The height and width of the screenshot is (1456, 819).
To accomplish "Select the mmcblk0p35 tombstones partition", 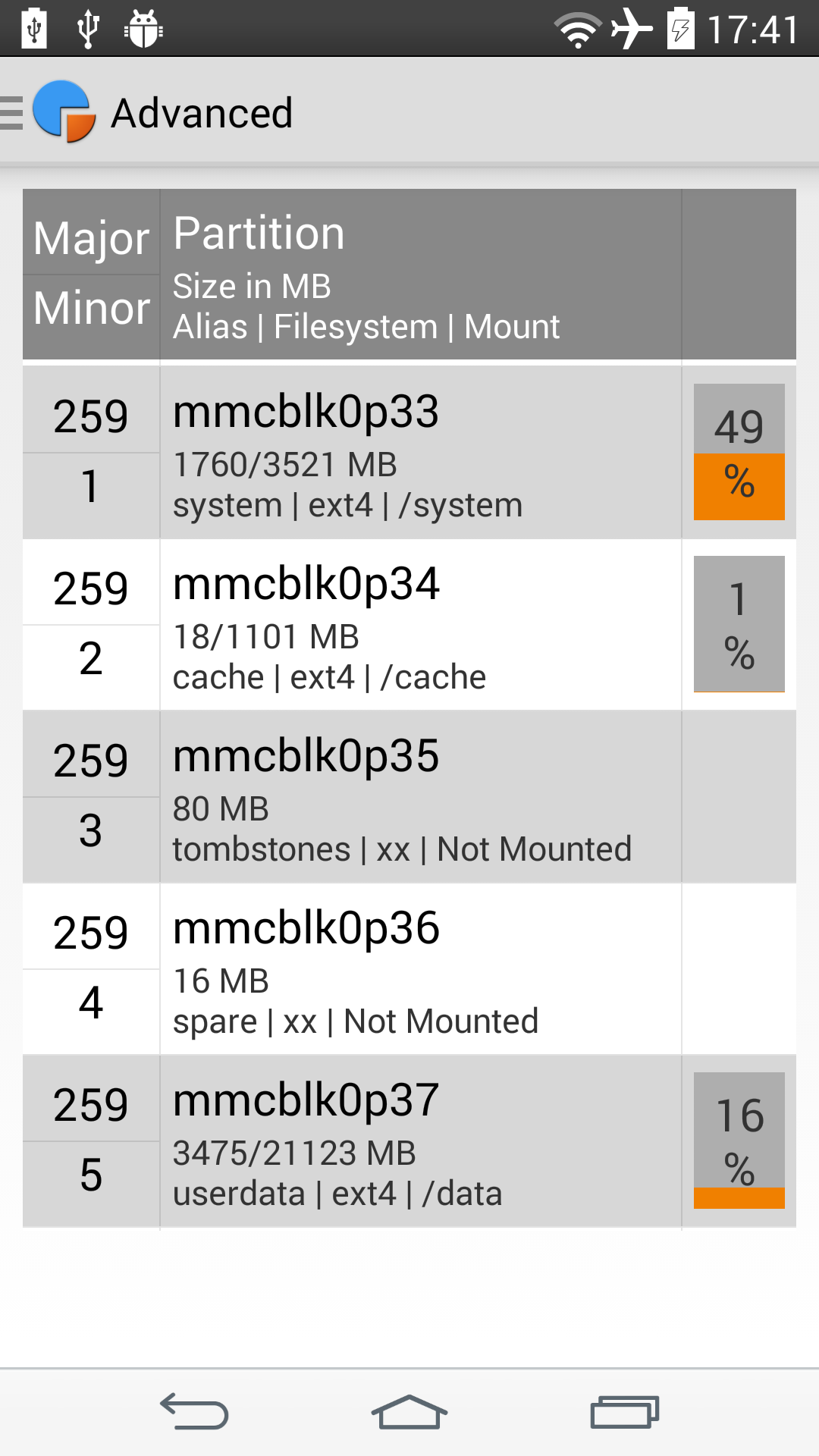I will (409, 797).
